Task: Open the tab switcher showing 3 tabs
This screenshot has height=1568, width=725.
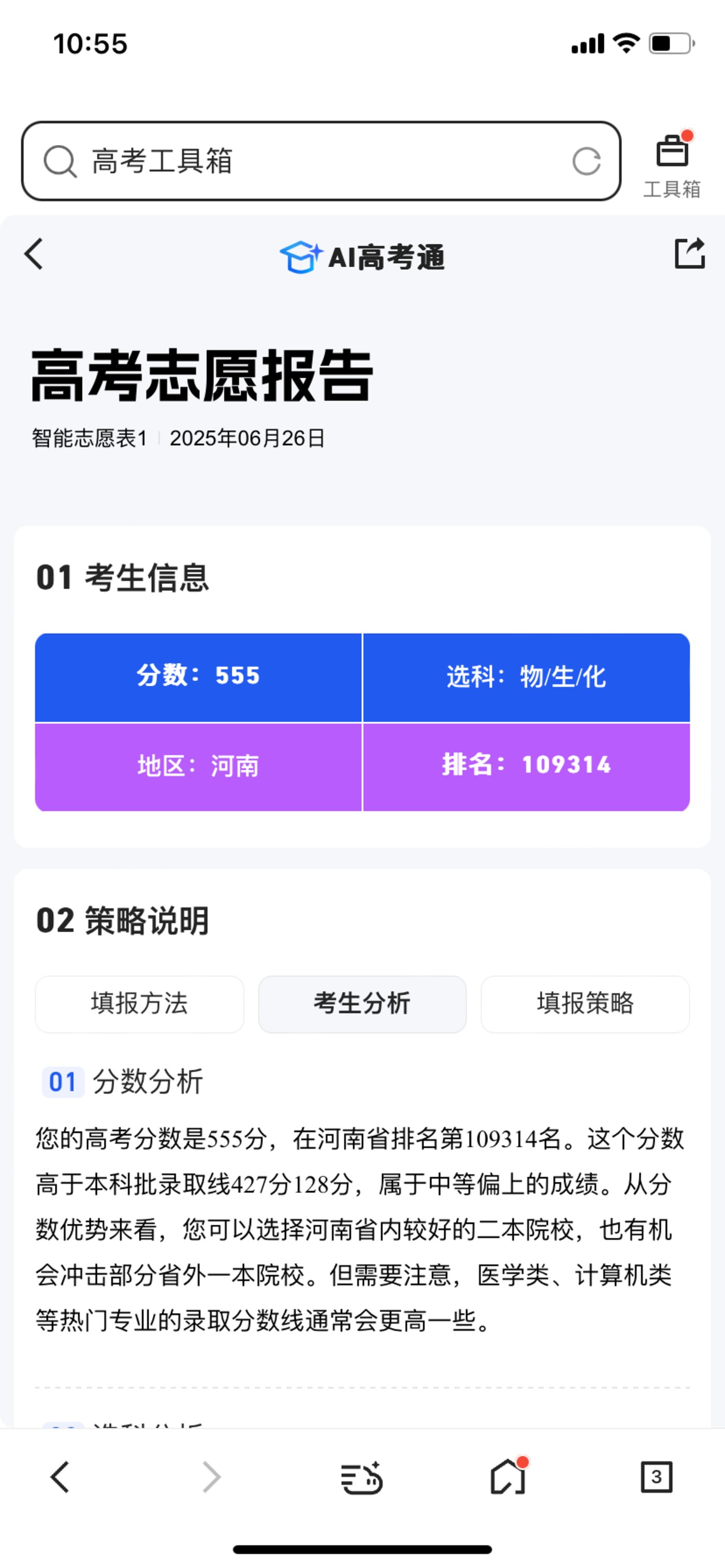Action: click(656, 1477)
